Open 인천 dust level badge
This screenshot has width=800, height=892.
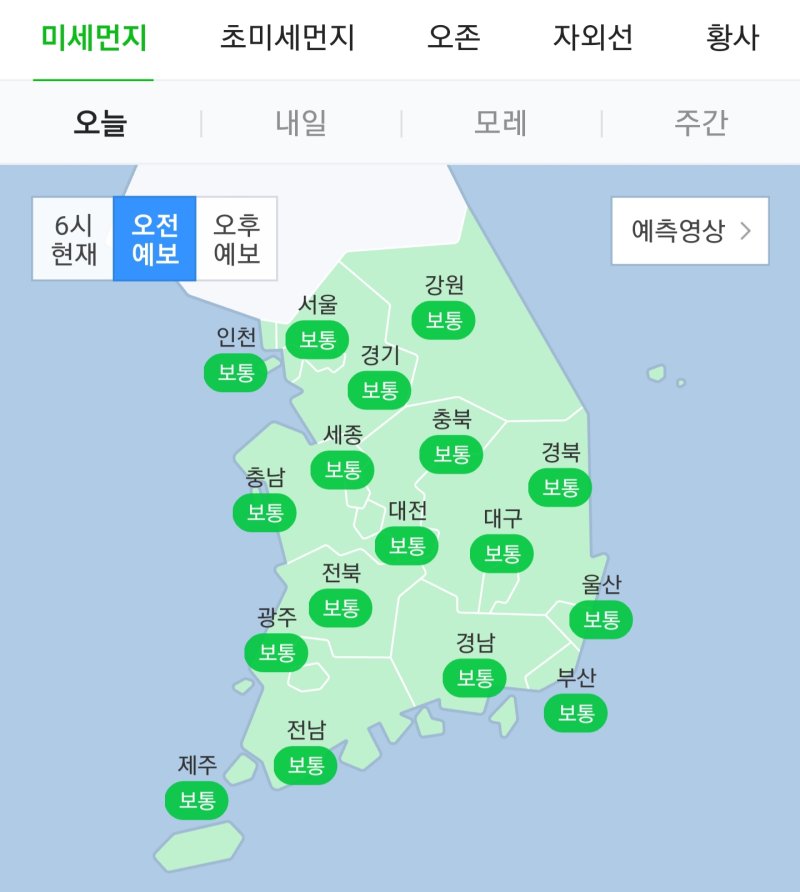point(236,373)
